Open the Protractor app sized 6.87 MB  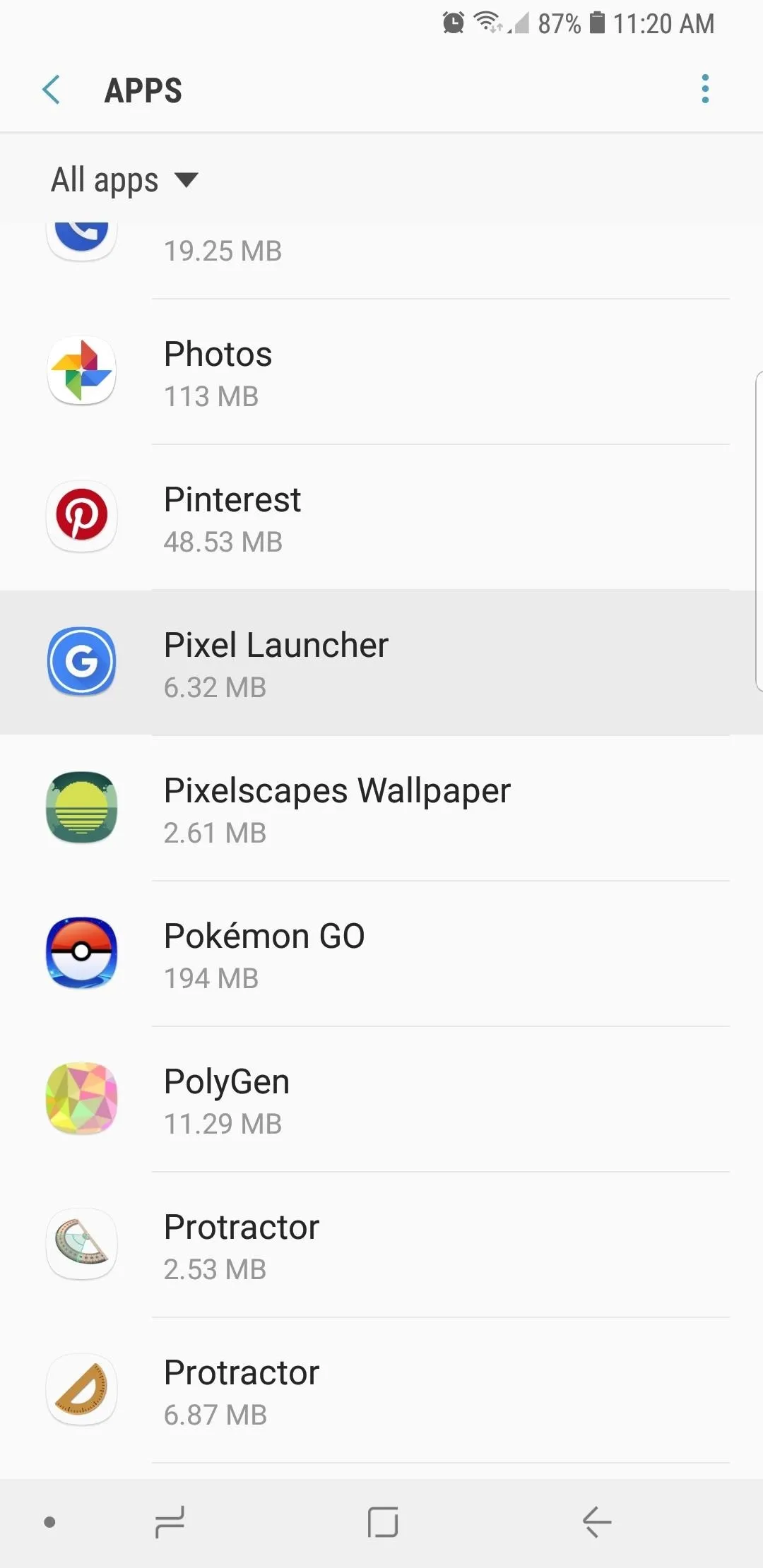coord(381,1391)
